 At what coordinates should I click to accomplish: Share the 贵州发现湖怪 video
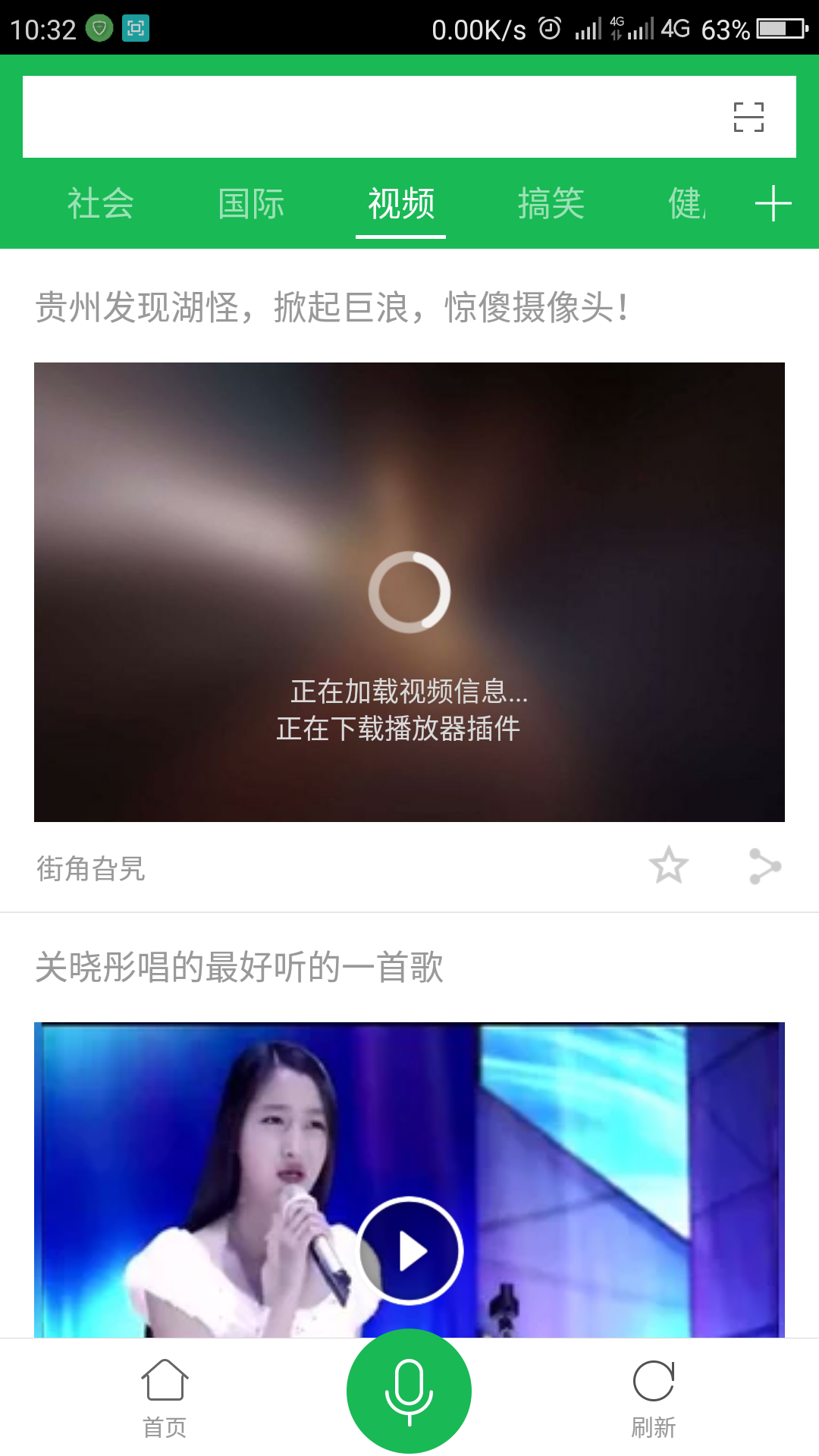tap(764, 866)
